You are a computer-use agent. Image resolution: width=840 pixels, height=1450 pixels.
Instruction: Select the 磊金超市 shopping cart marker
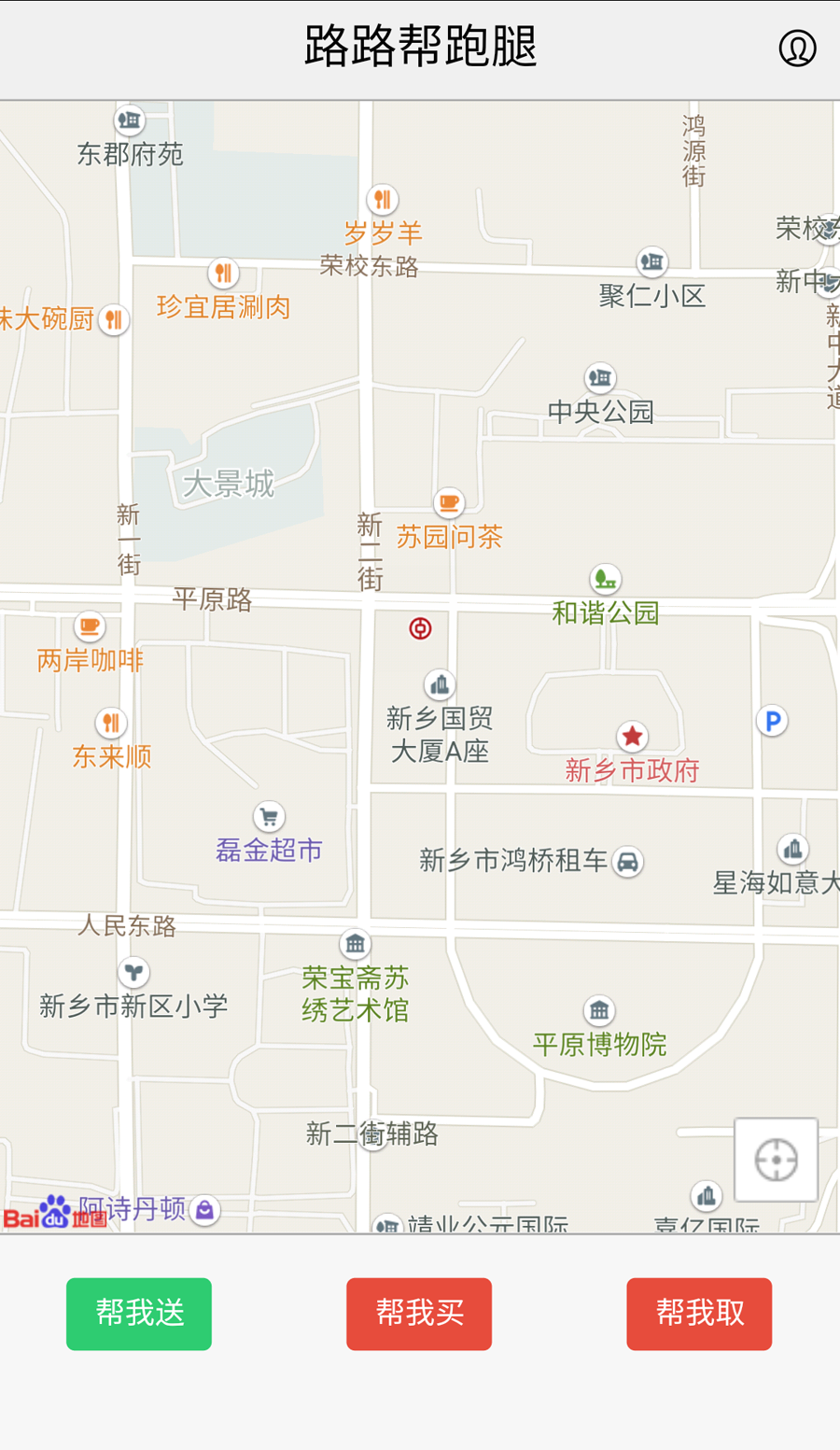pyautogui.click(x=269, y=818)
